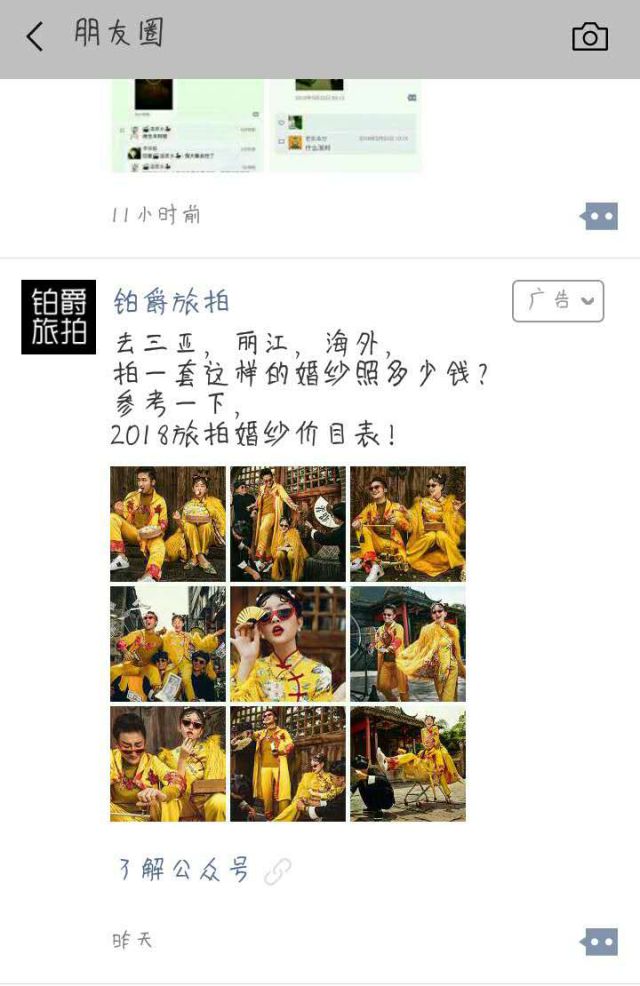
Task: Open the left screenshot image in top post
Action: pyautogui.click(x=187, y=125)
